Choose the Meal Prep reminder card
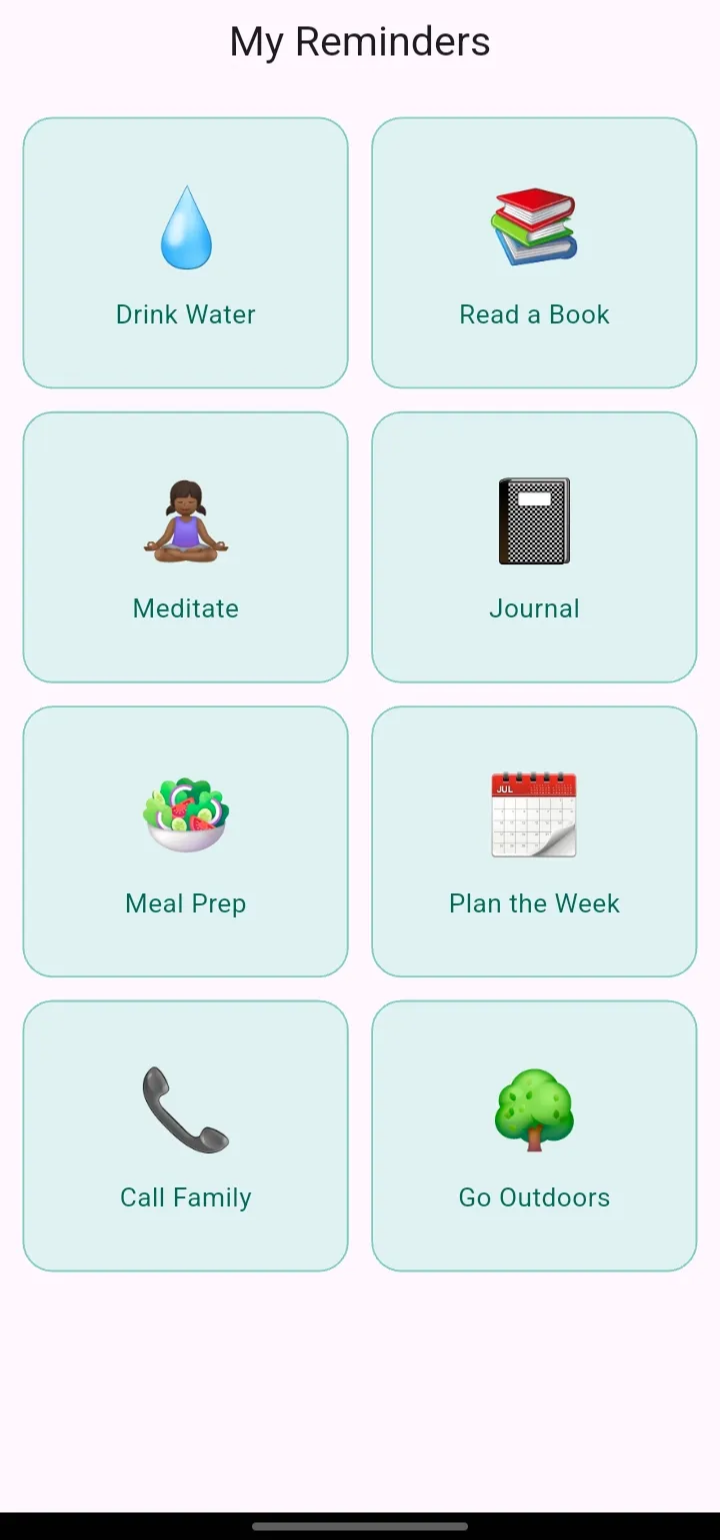 coord(185,841)
